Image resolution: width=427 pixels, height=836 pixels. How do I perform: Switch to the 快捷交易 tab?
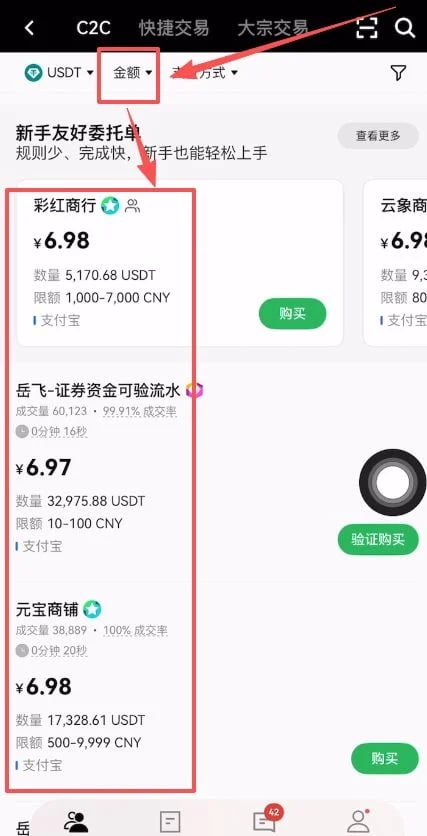click(174, 28)
